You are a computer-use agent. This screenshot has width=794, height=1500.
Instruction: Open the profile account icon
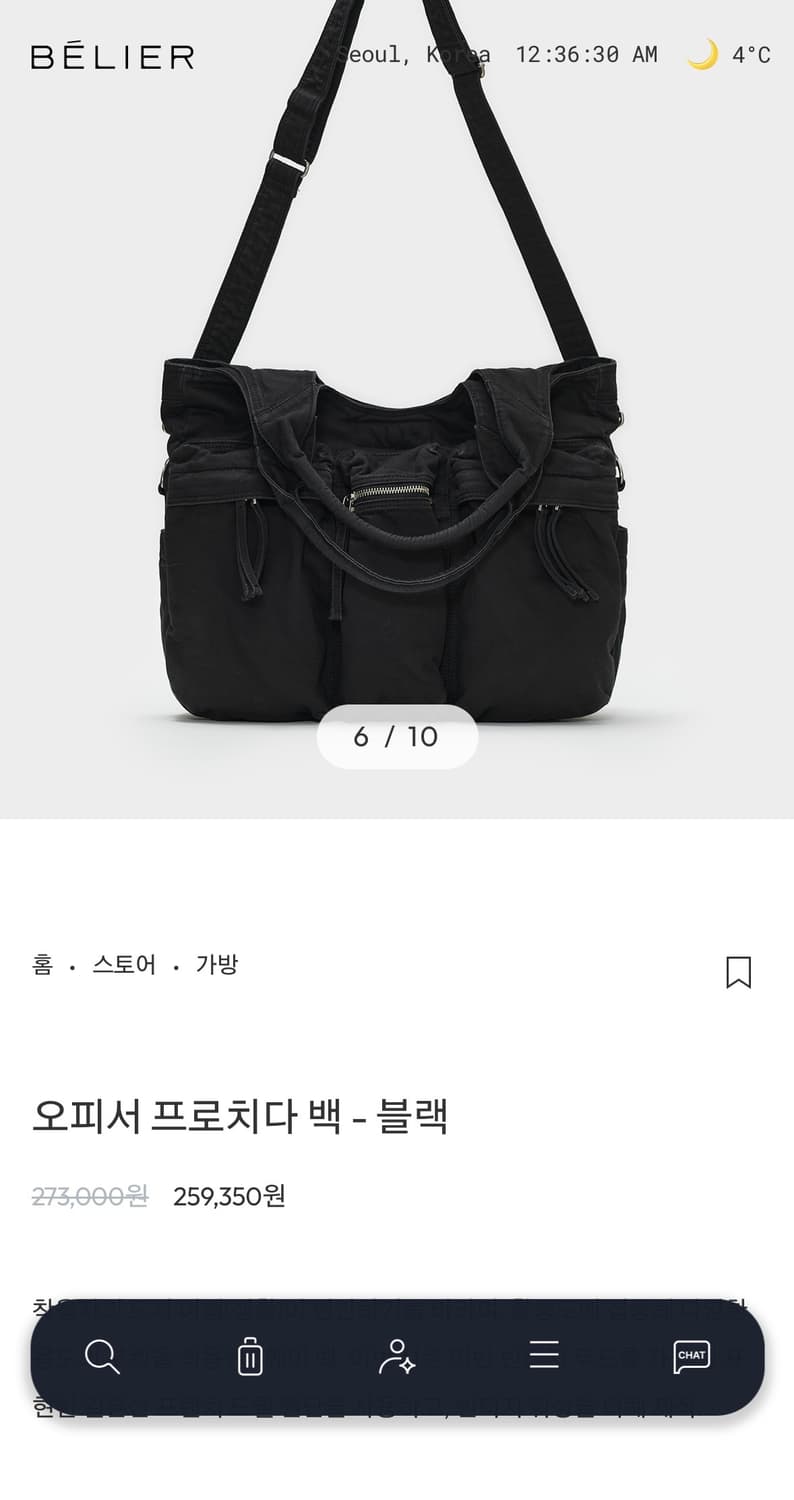396,1356
